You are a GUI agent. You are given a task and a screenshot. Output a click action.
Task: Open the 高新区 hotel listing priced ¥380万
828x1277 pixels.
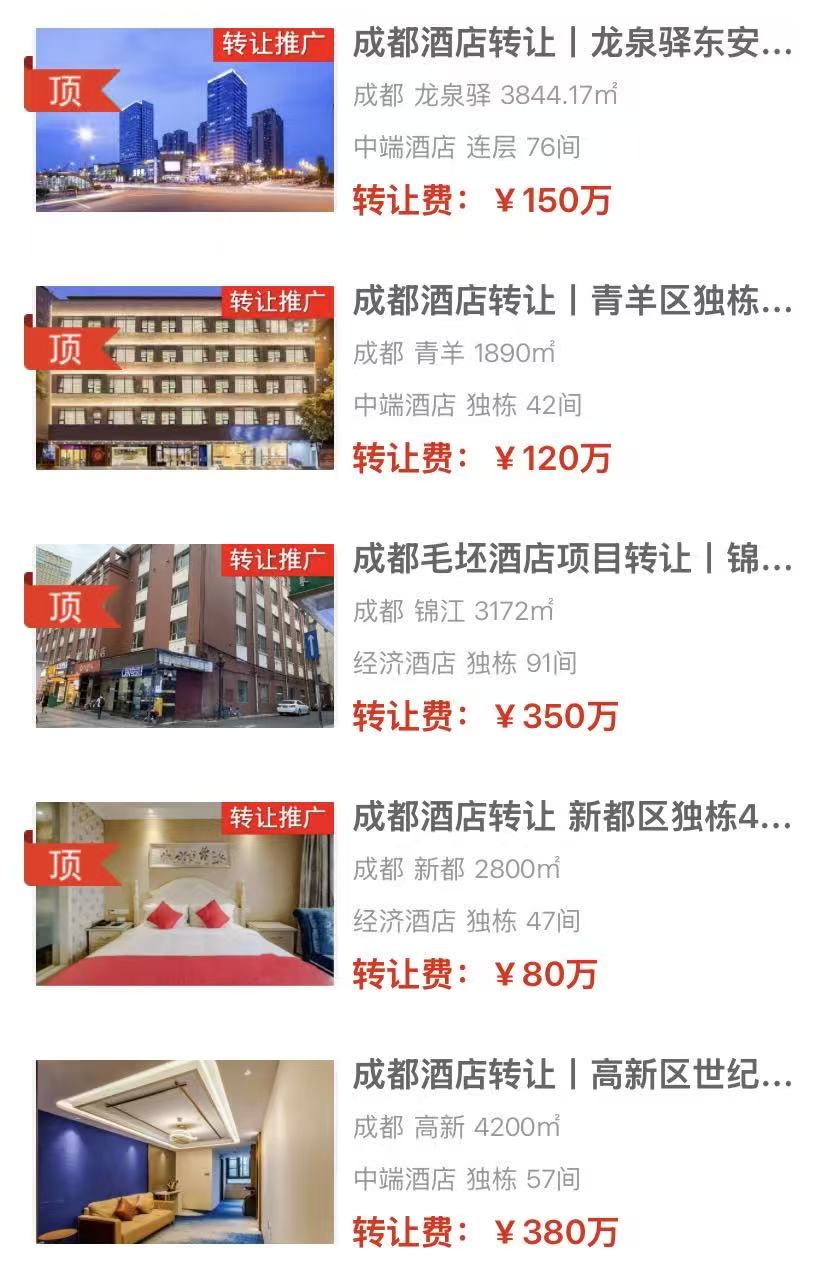pos(572,1076)
